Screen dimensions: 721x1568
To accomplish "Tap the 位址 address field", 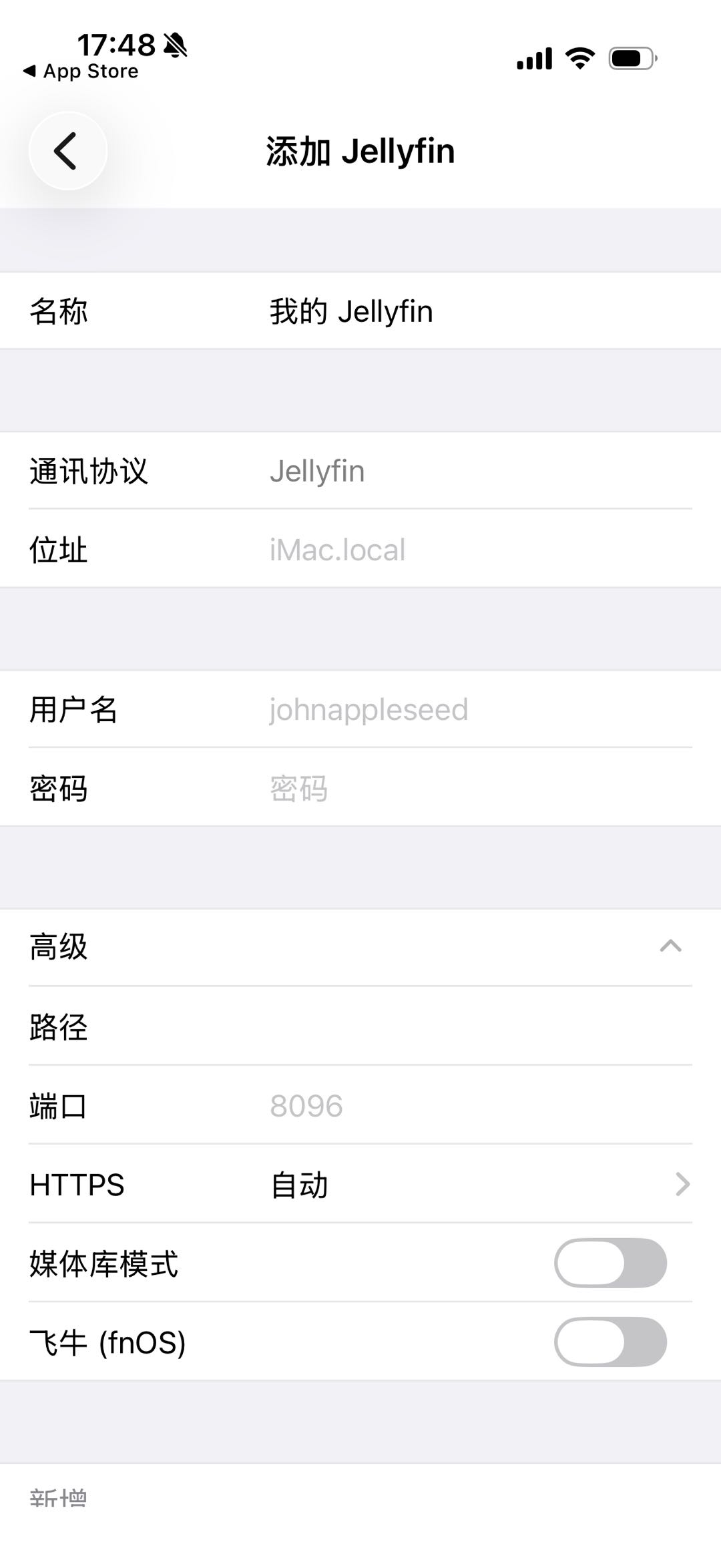I will 467,550.
